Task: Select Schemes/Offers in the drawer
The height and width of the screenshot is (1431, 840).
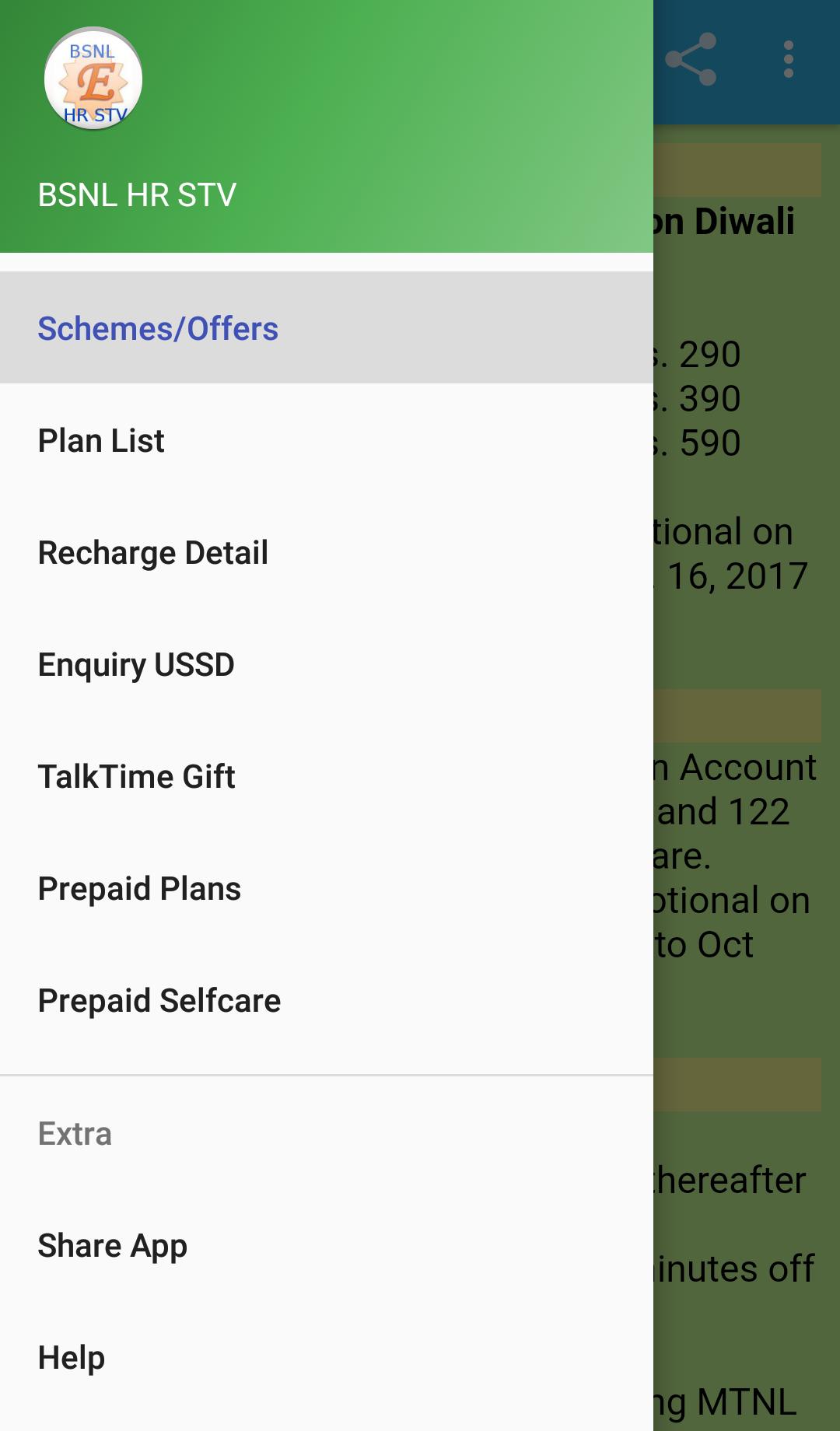Action: click(158, 328)
